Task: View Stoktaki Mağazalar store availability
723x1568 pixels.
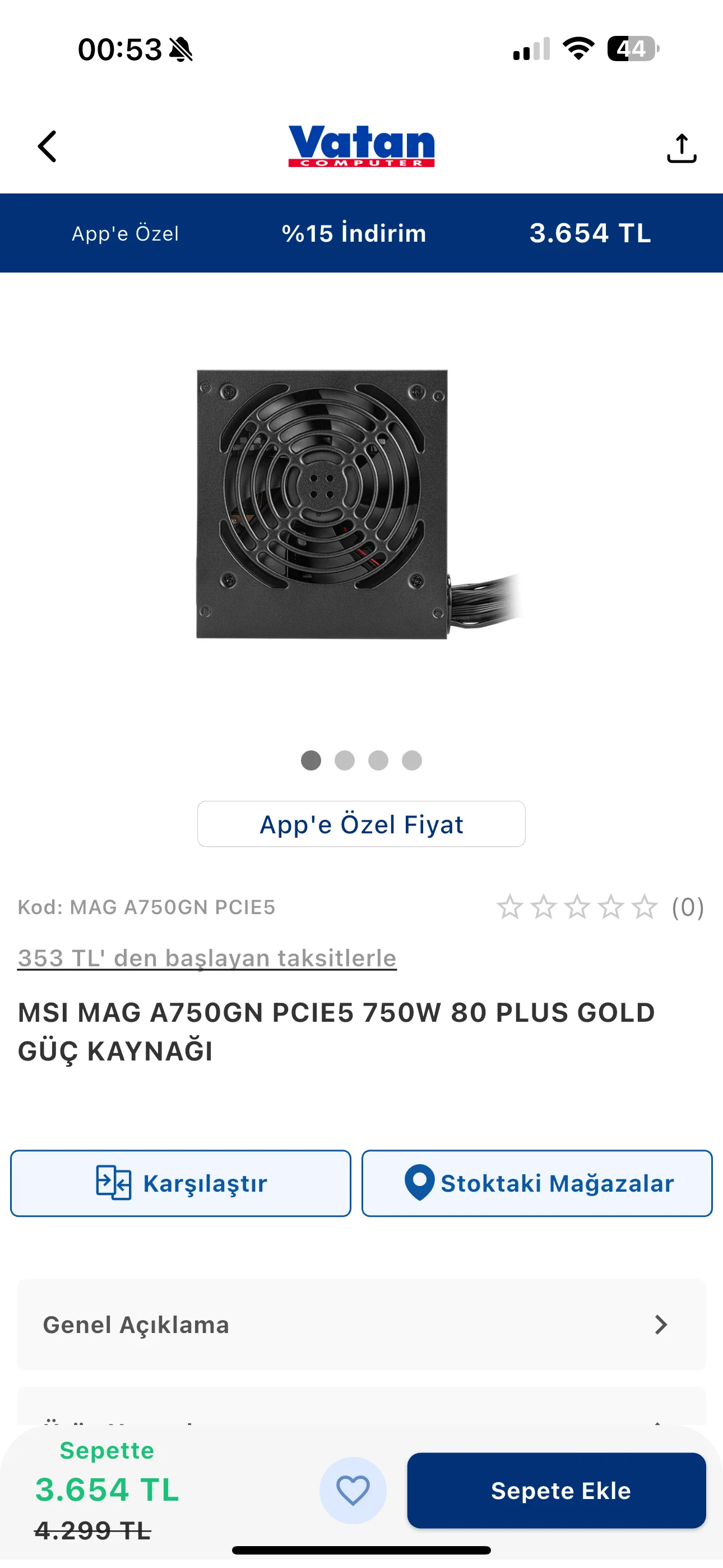Action: coord(537,1183)
